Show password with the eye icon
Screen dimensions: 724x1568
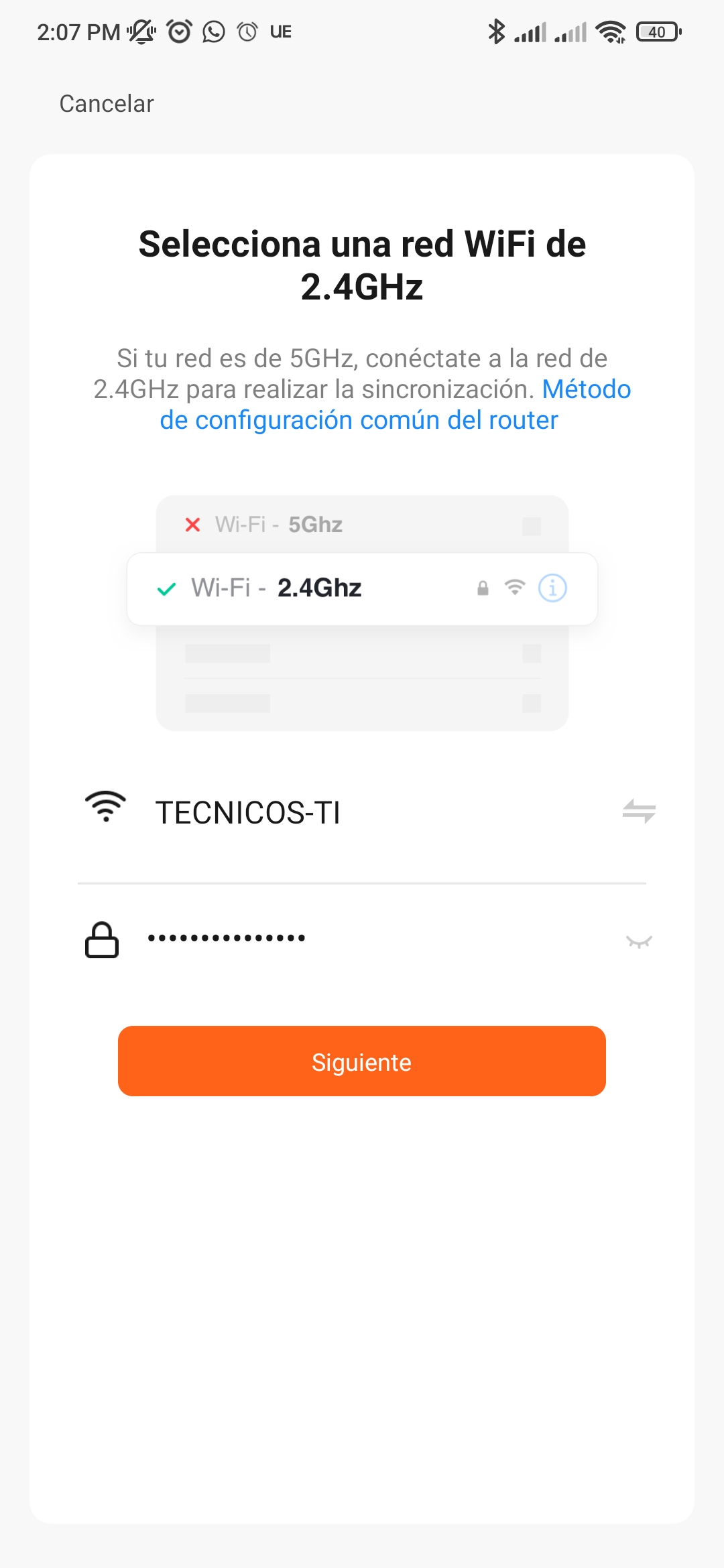[638, 941]
